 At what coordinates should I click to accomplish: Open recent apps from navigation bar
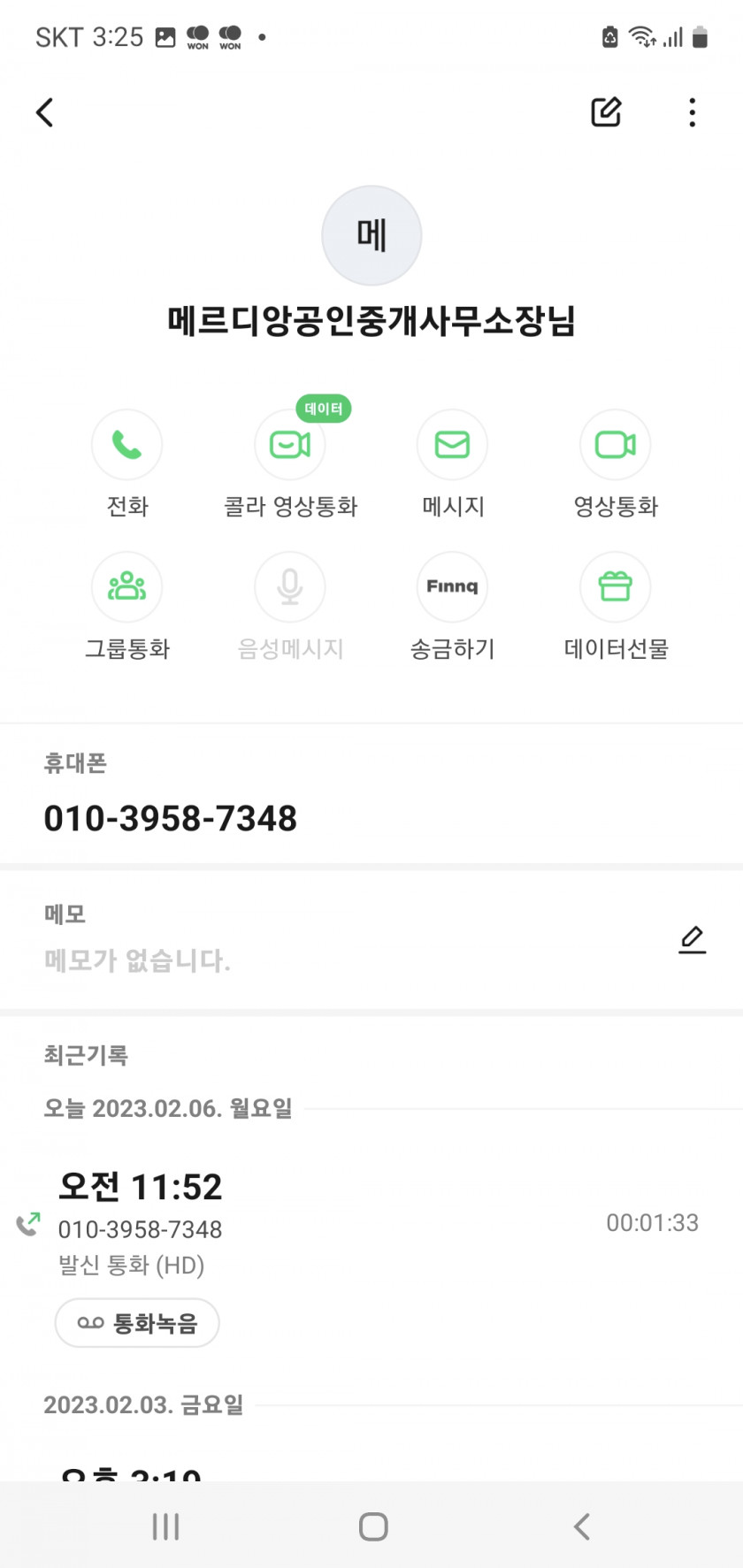[x=165, y=1526]
